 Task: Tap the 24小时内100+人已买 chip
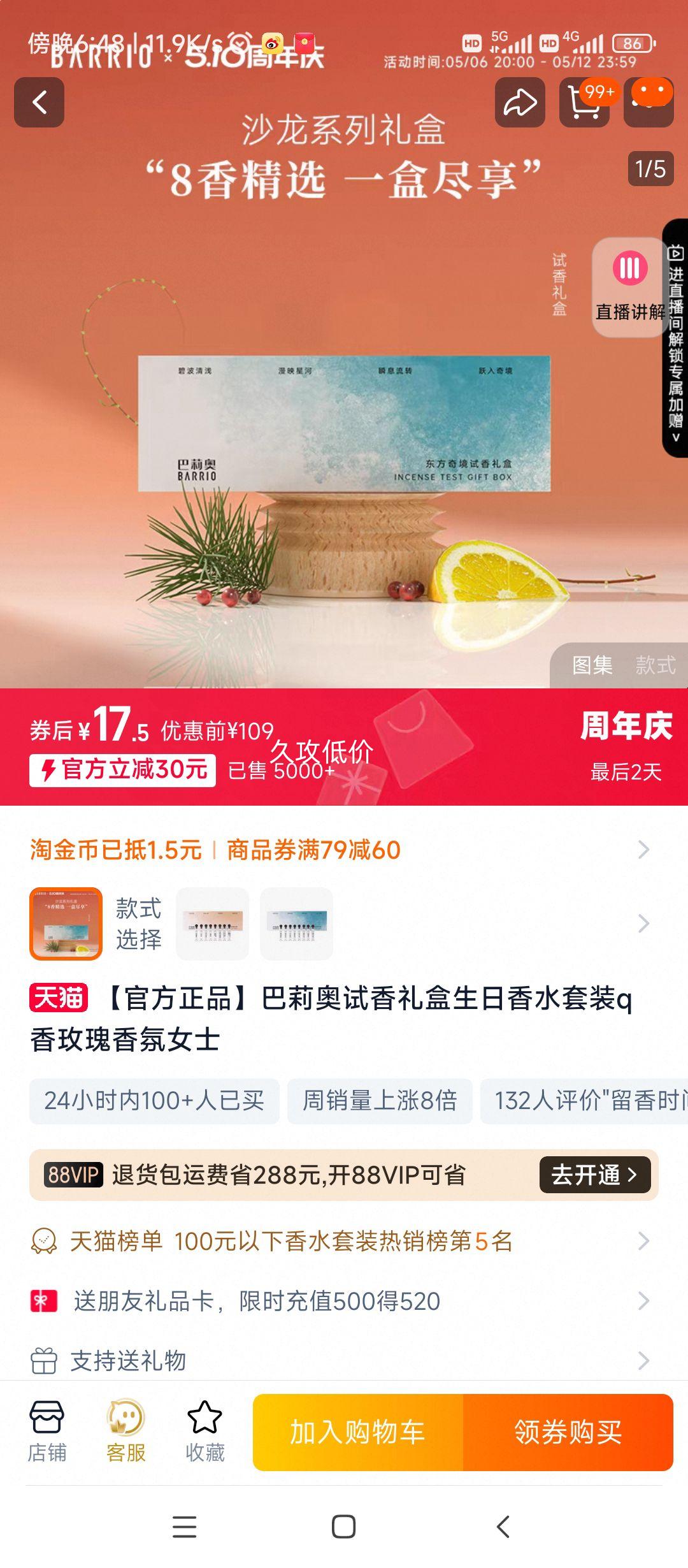click(154, 1101)
